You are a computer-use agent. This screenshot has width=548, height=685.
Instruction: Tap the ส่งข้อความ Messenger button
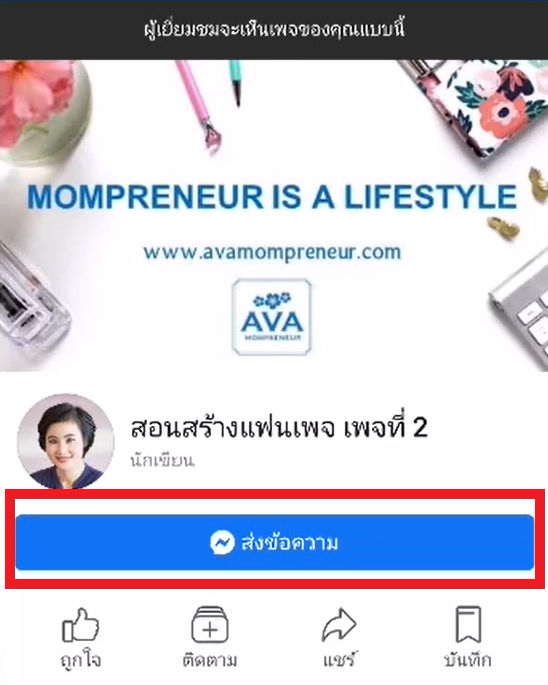click(274, 542)
